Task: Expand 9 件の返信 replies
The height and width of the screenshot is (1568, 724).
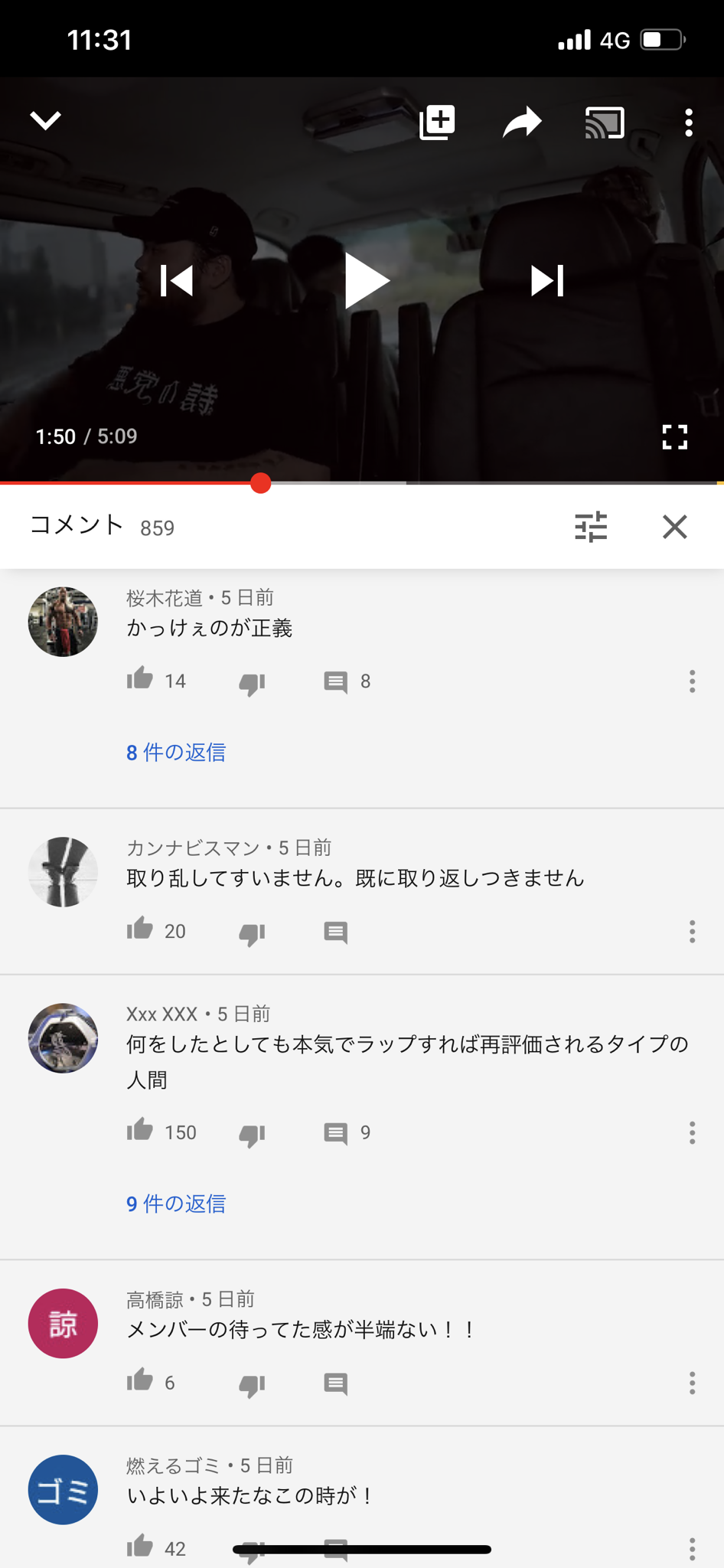Action: pyautogui.click(x=176, y=1204)
